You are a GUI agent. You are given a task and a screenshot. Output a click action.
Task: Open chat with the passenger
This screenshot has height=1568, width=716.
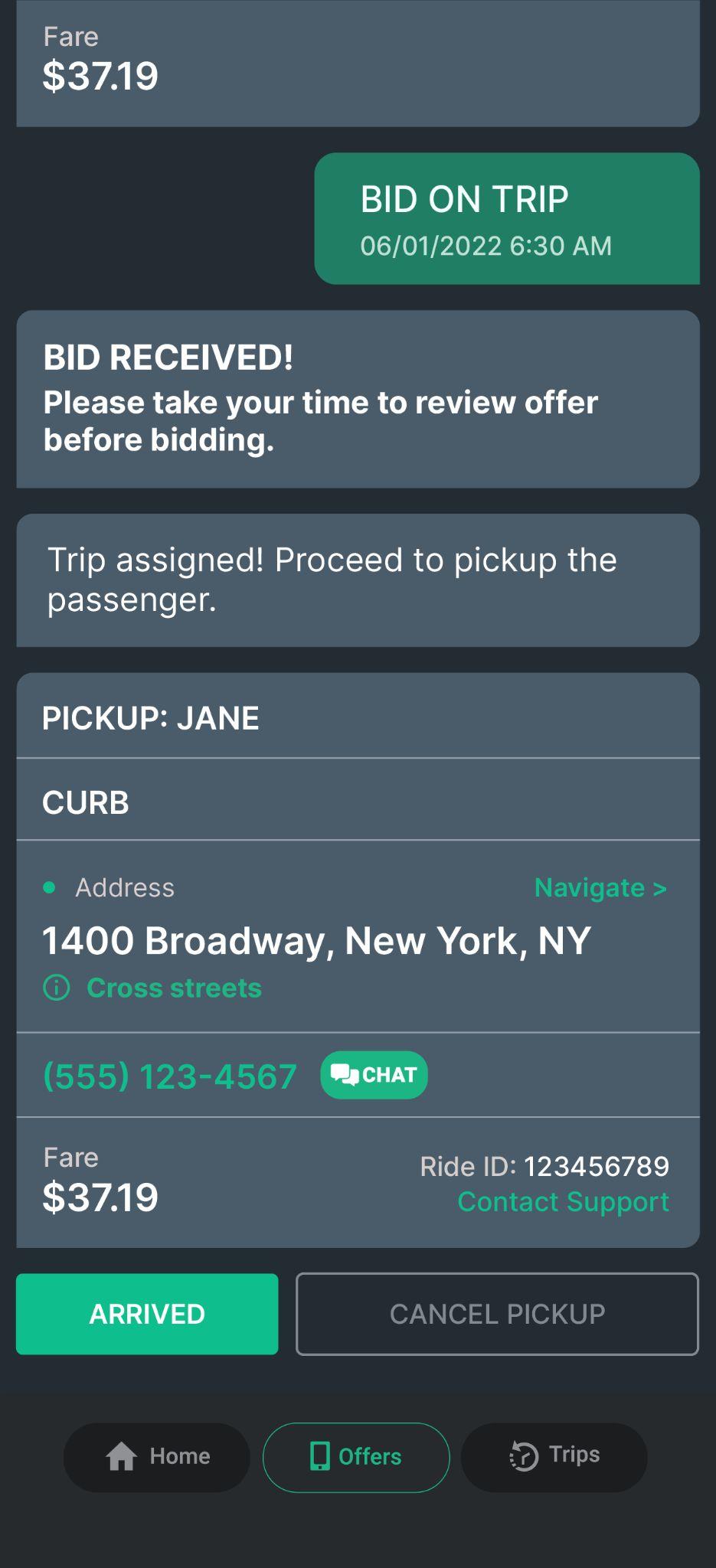374,1076
